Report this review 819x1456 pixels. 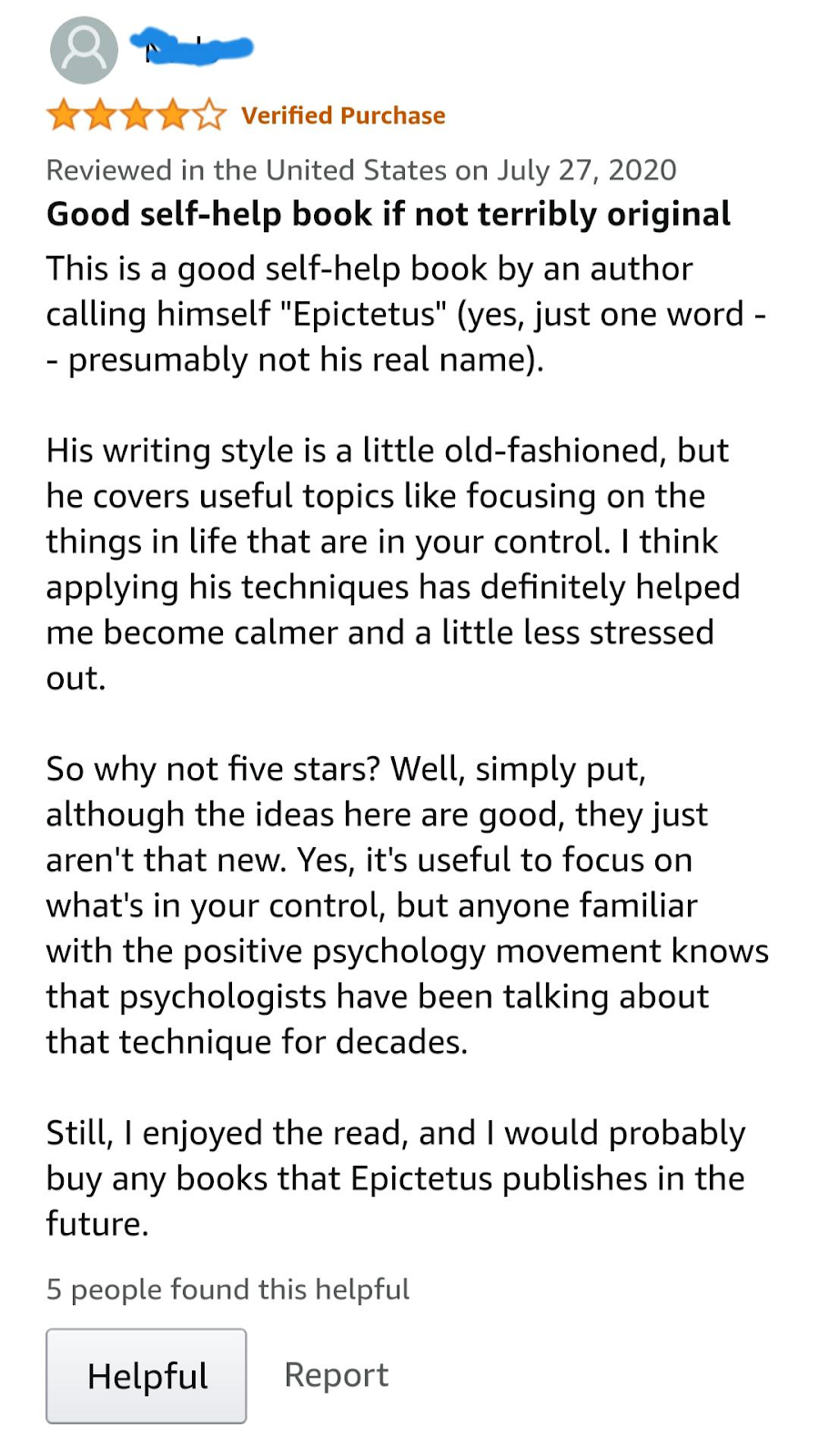pos(336,1374)
